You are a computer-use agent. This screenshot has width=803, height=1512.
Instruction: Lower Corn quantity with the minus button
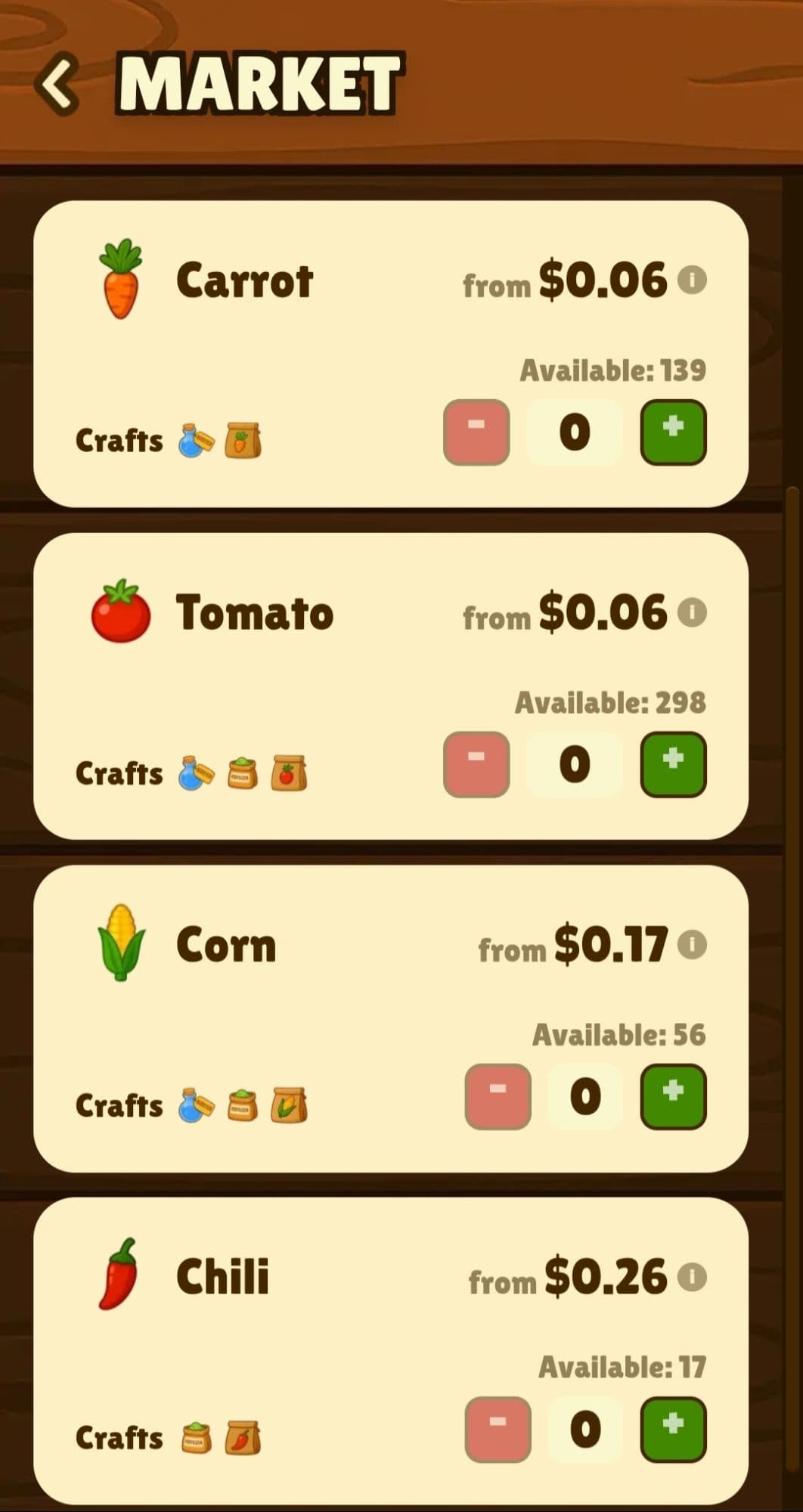[x=498, y=1095]
